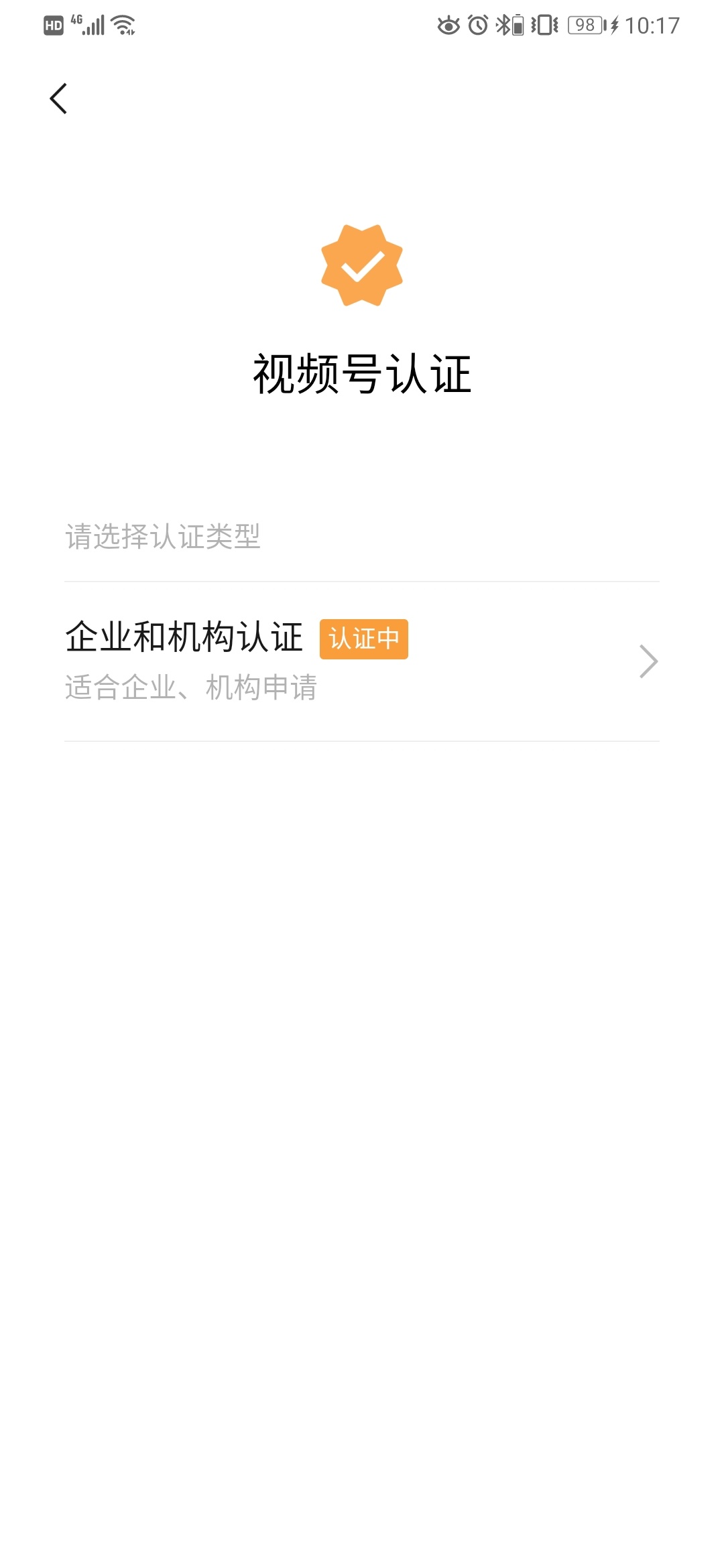Go back using the top-left arrow
This screenshot has width=724, height=1568.
pos(59,99)
